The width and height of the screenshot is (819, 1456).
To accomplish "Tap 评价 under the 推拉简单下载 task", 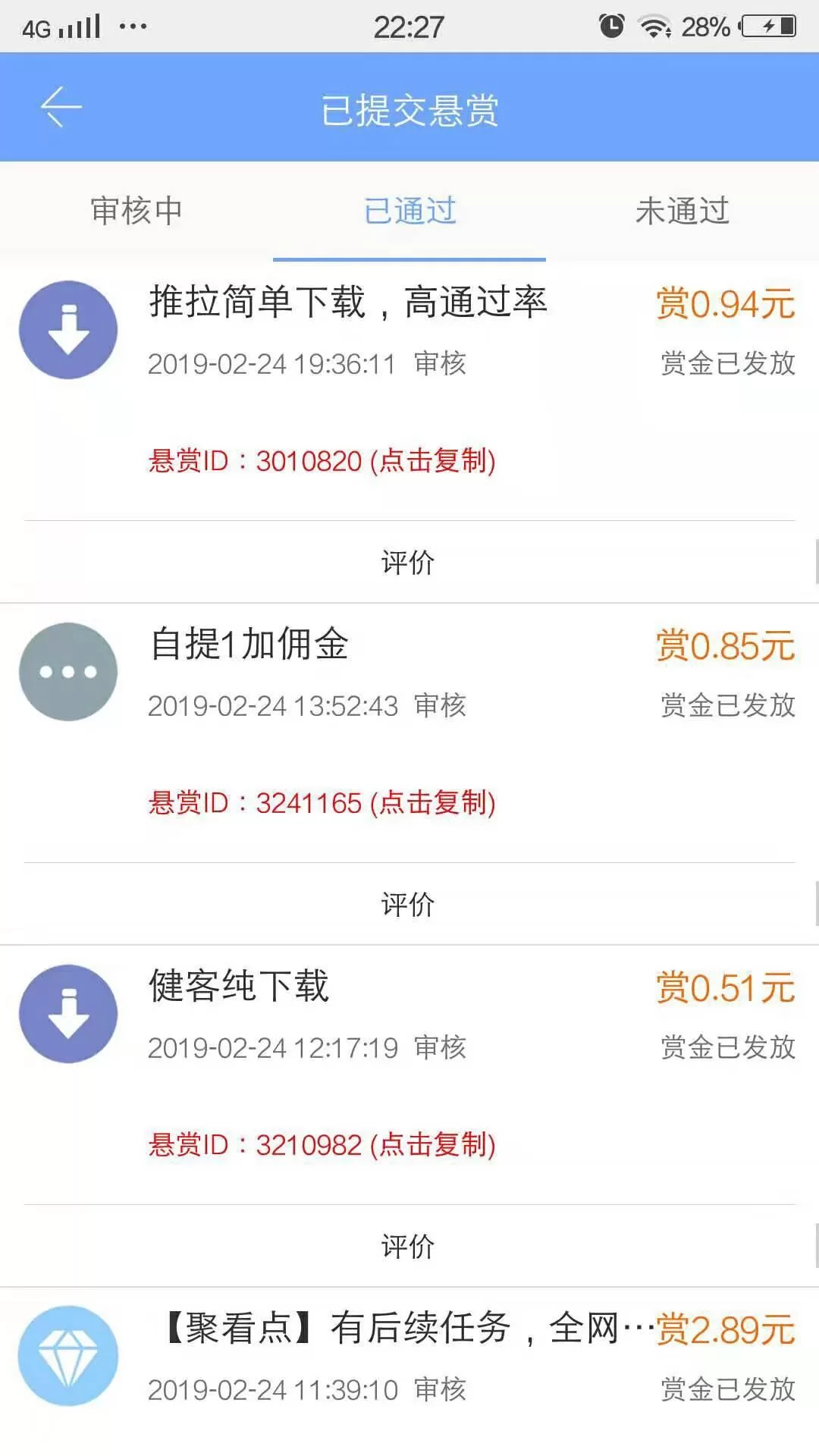I will pos(408,563).
